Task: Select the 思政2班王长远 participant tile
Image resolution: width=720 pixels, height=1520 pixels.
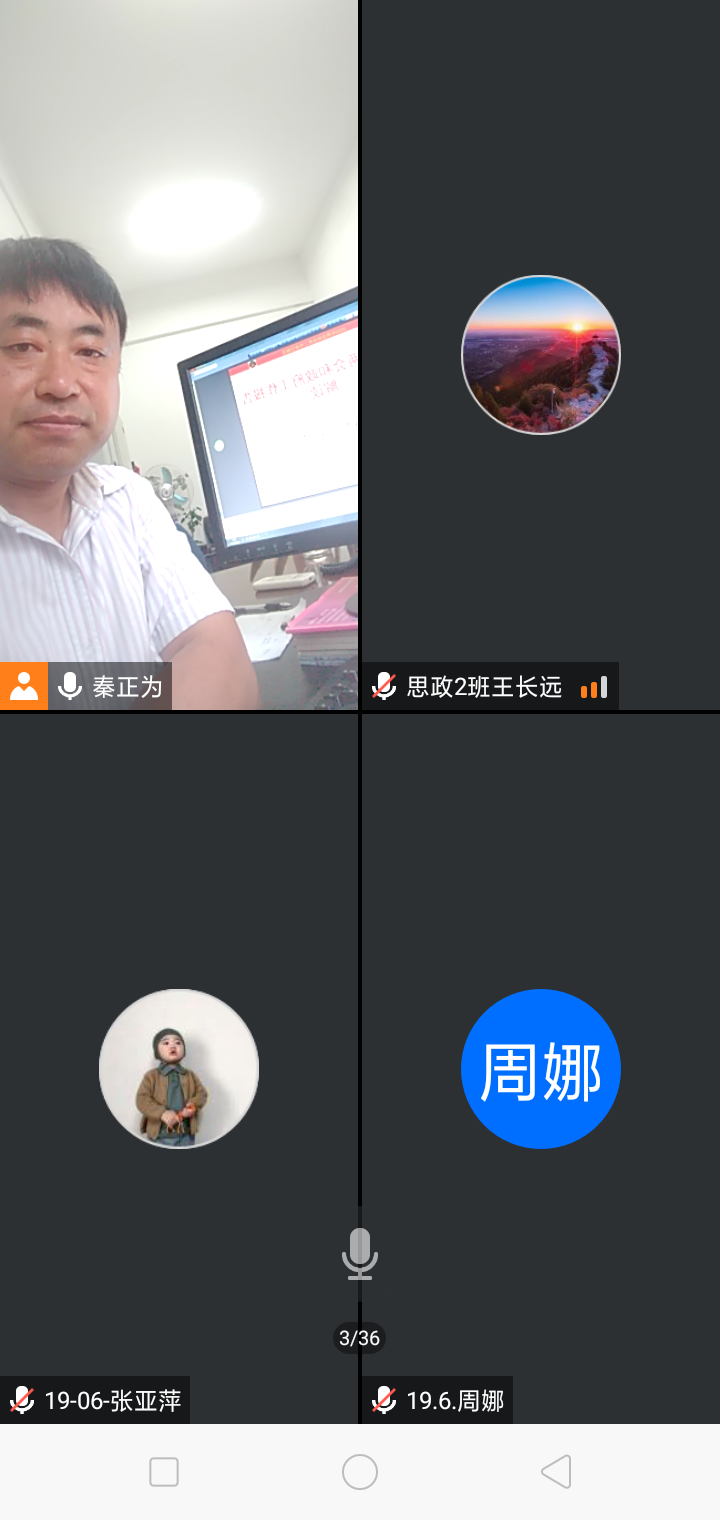Action: (540, 355)
